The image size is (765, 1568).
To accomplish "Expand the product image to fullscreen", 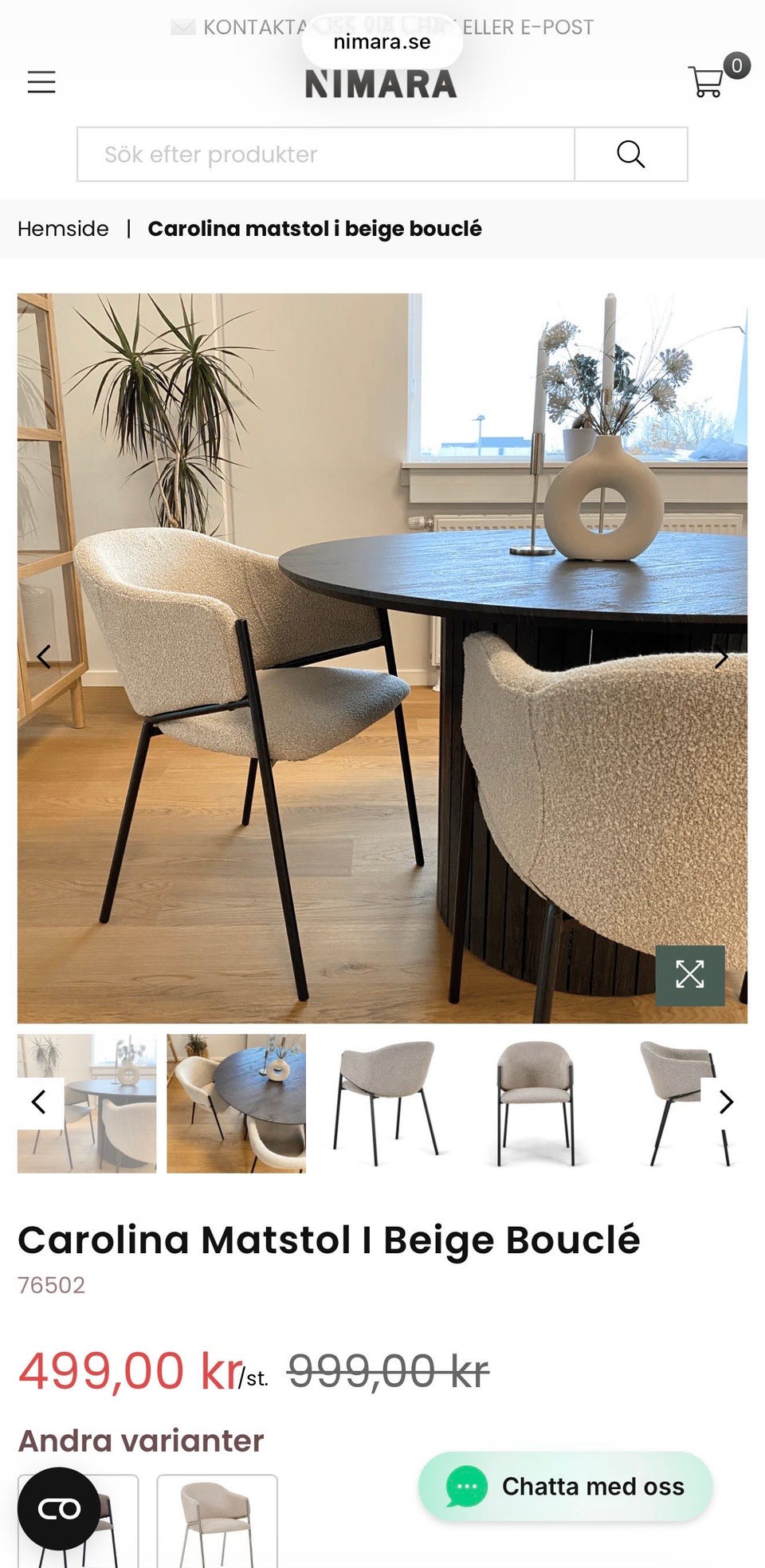I will point(690,974).
